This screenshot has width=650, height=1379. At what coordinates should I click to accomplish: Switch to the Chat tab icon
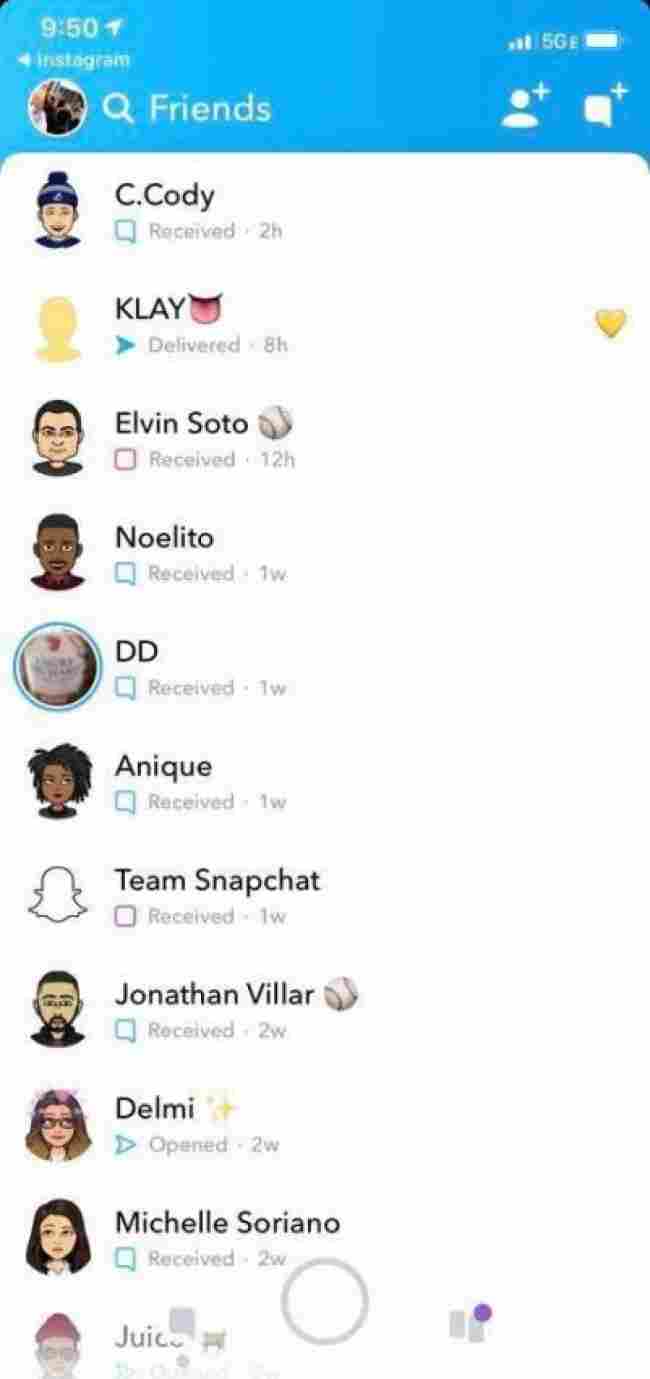182,1322
